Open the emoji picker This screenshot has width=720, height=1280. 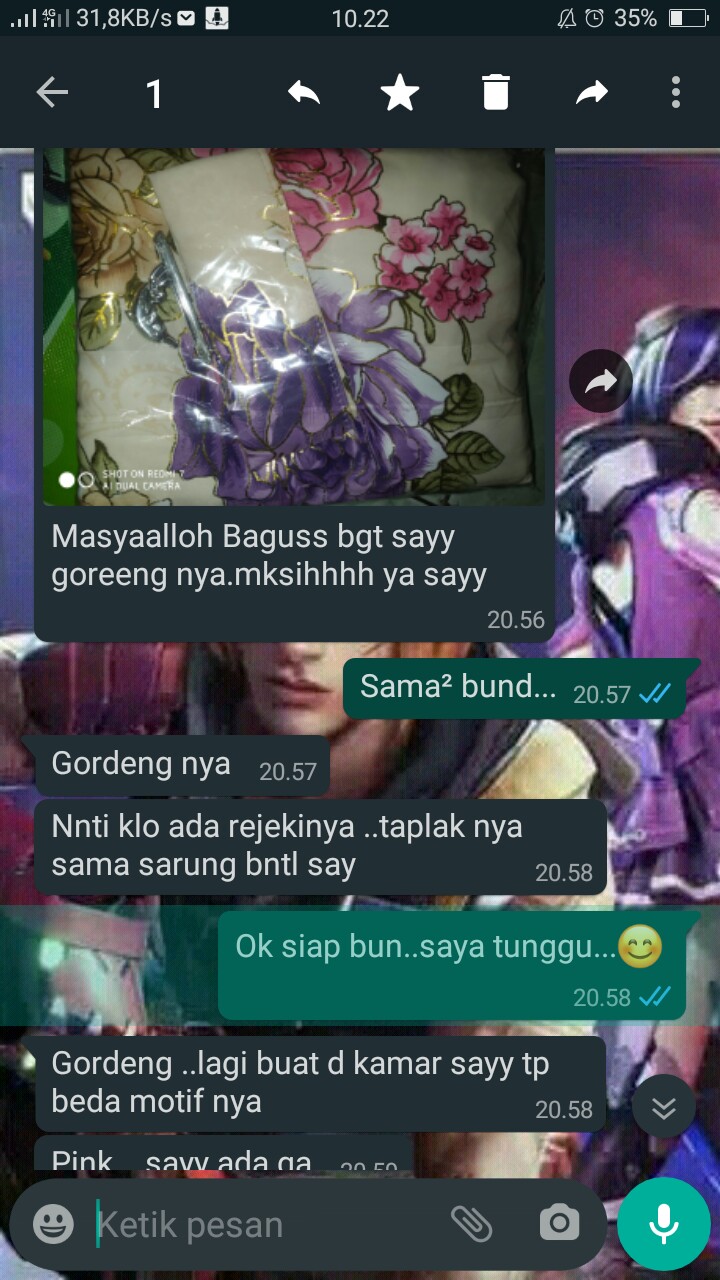click(x=53, y=1224)
